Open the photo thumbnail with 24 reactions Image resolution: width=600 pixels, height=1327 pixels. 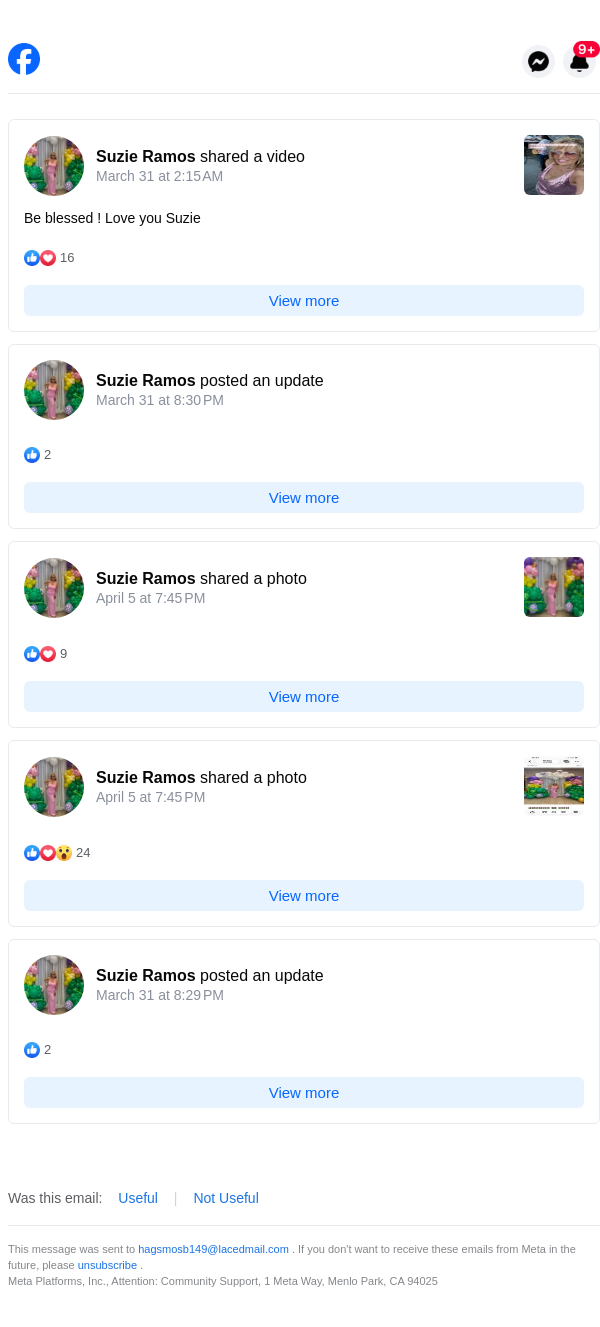coord(553,786)
